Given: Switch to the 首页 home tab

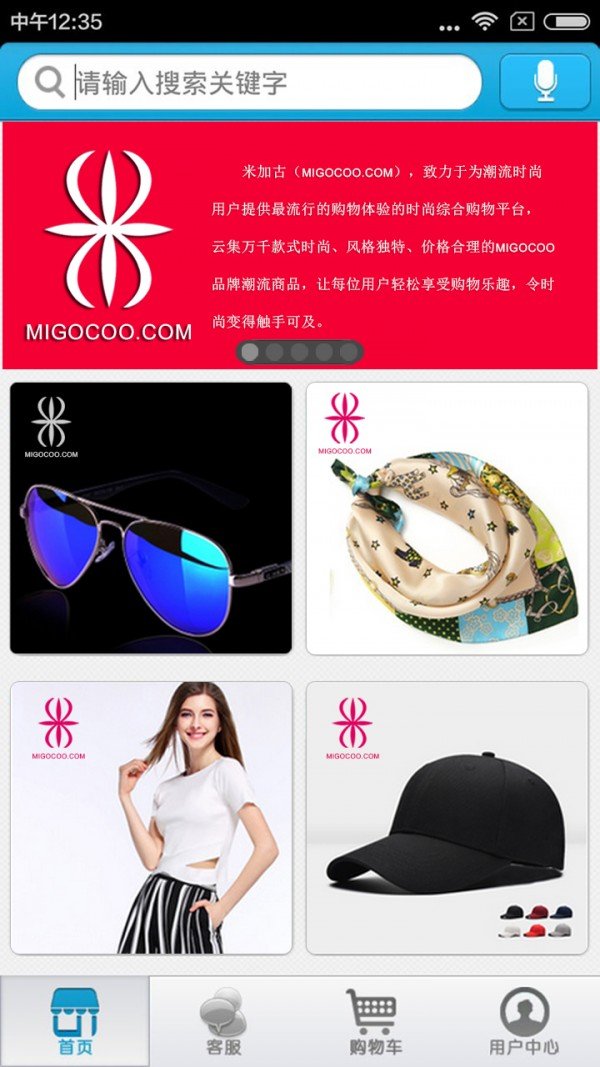Looking at the screenshot, I should [x=75, y=1021].
